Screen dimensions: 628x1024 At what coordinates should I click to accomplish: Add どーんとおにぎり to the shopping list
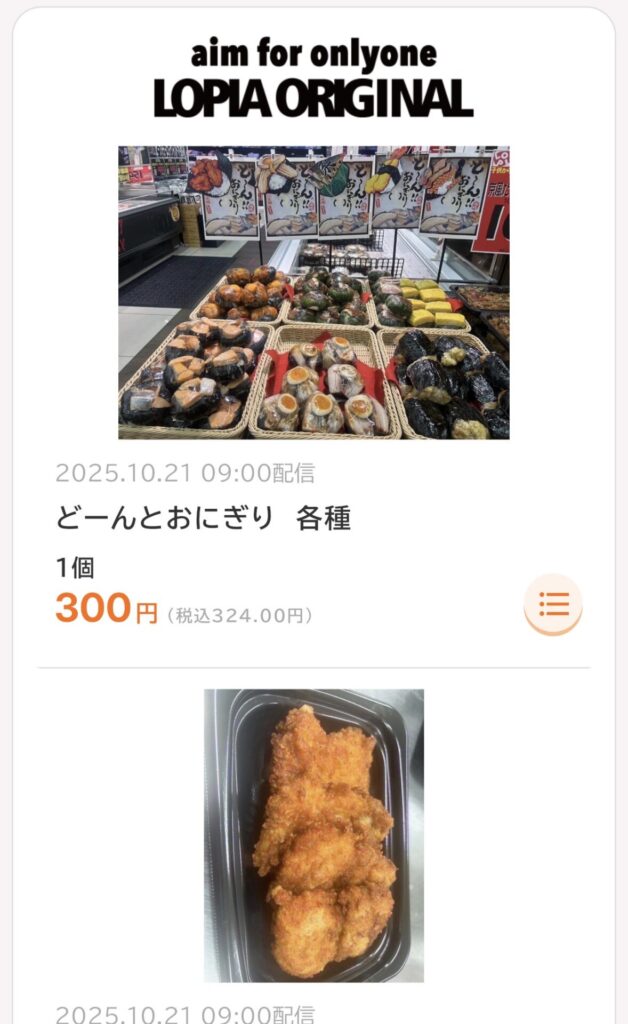553,604
